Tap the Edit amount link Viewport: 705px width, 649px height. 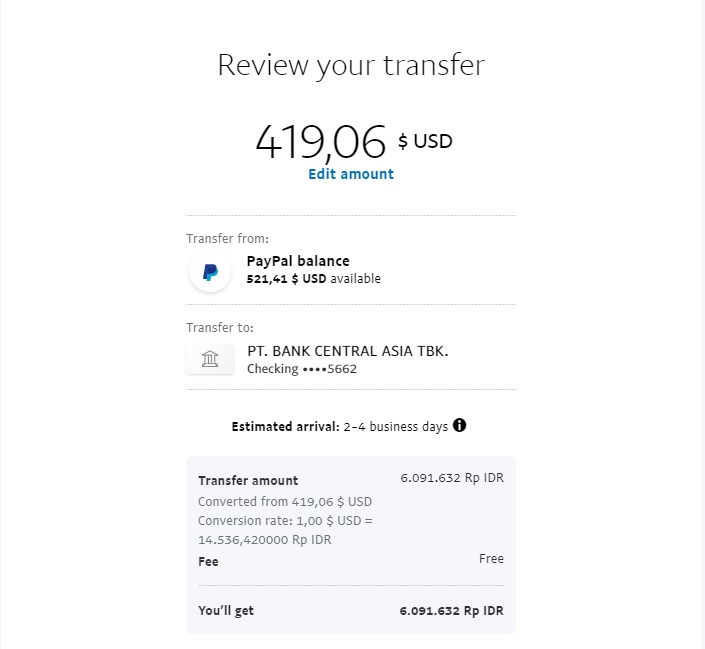point(351,174)
